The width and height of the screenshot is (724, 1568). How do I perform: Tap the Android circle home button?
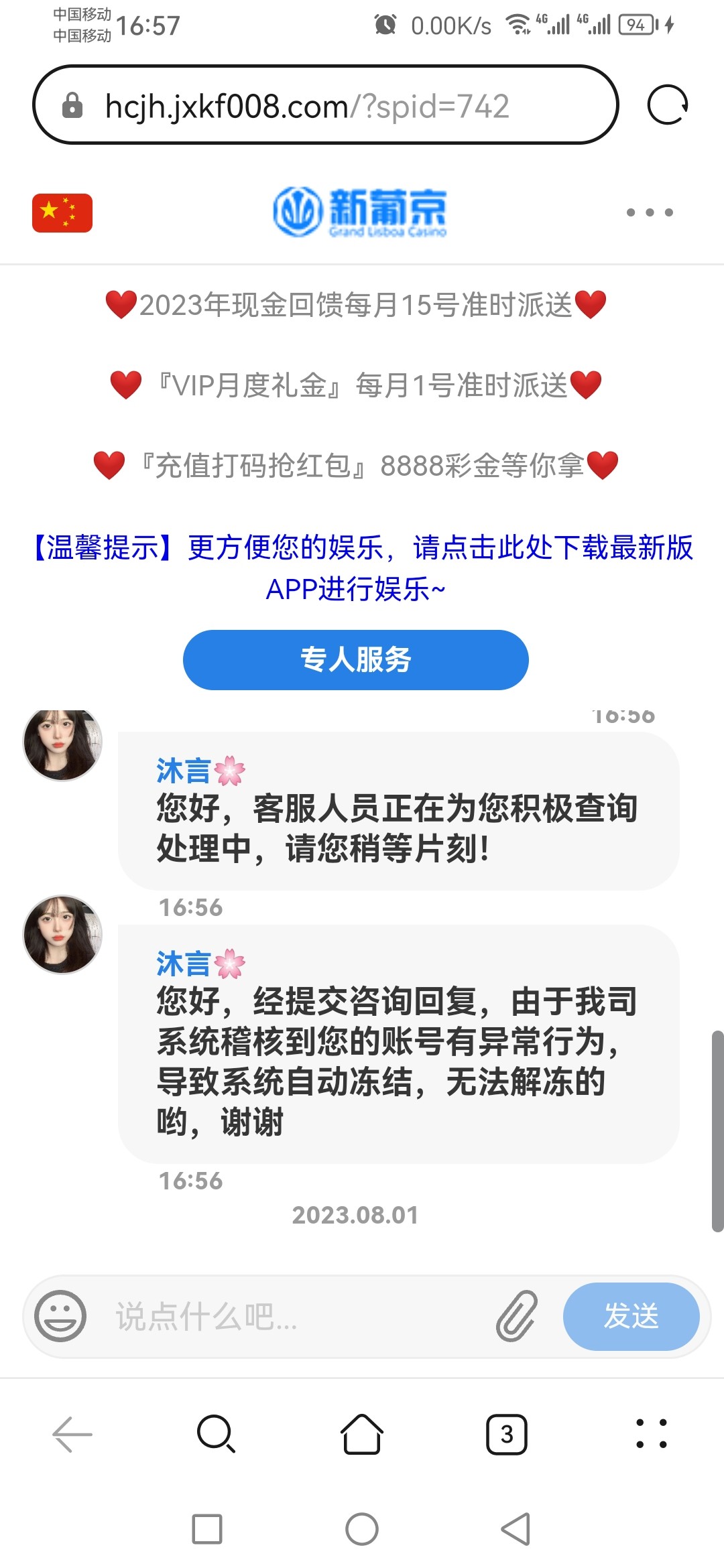(x=362, y=1530)
